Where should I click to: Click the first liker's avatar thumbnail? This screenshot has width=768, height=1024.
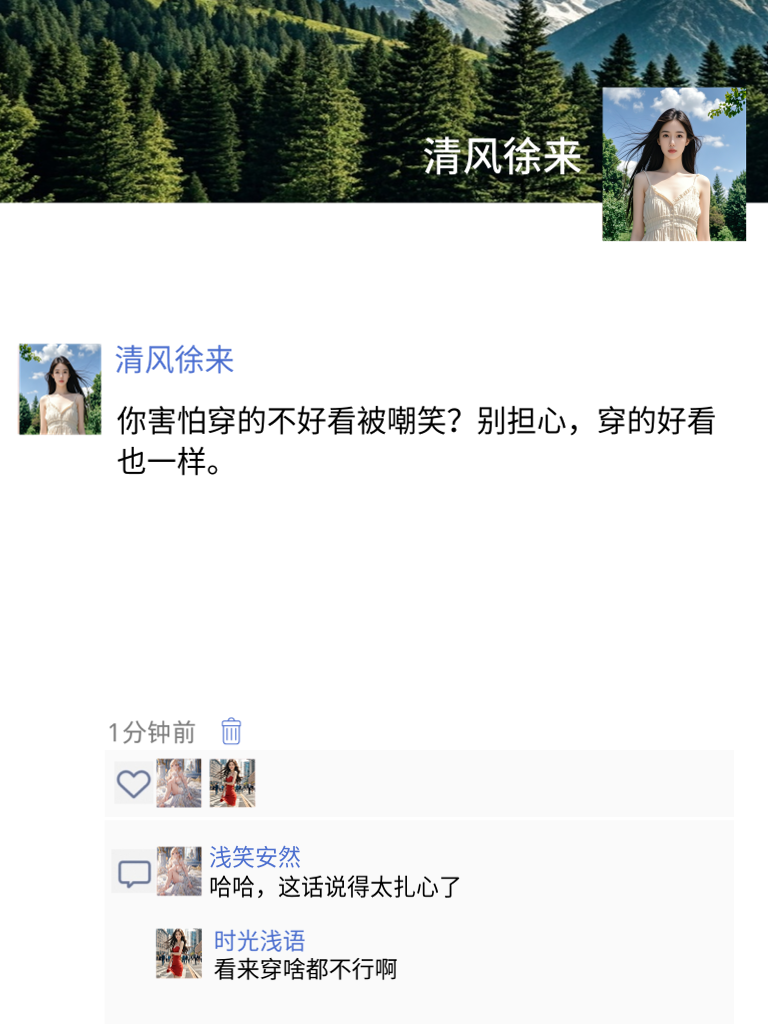click(178, 785)
